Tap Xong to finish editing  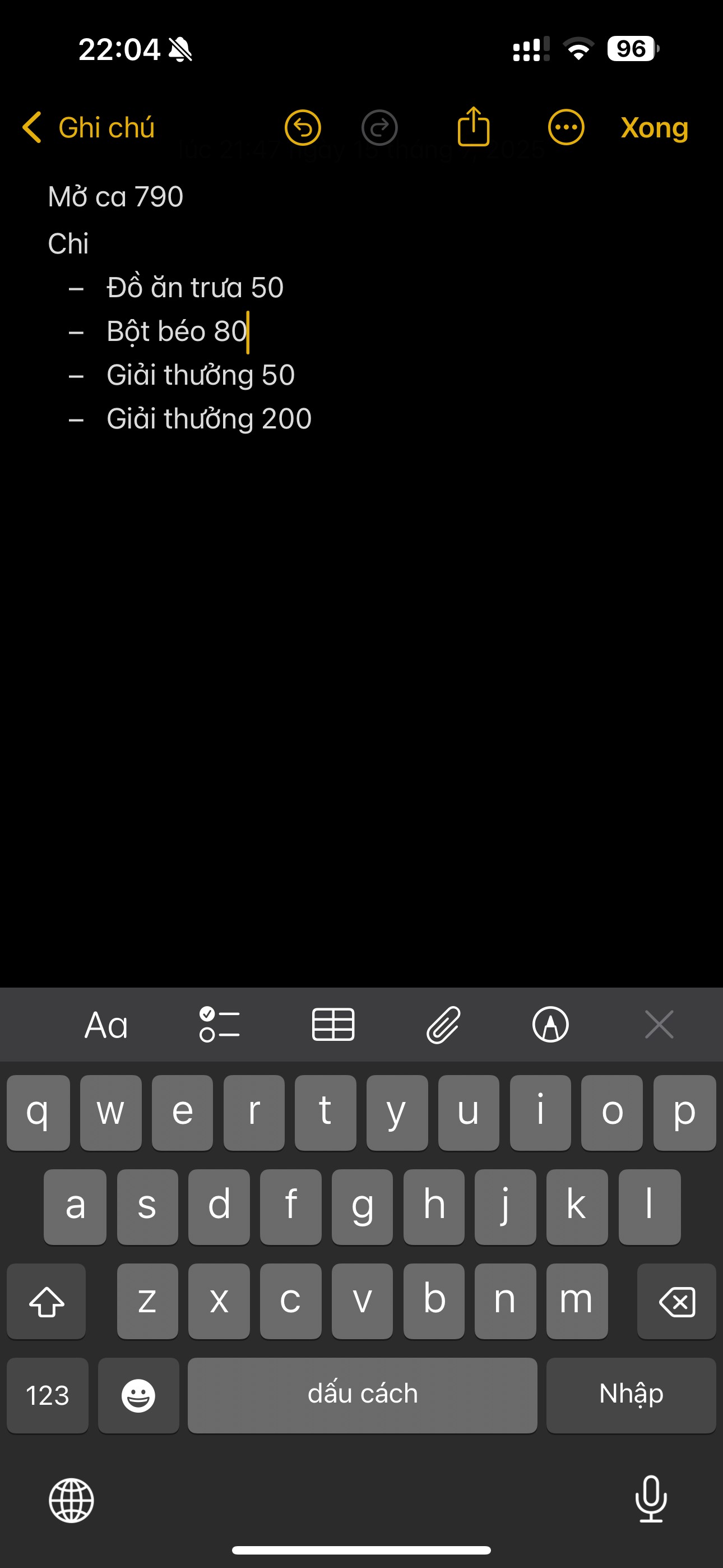[654, 128]
